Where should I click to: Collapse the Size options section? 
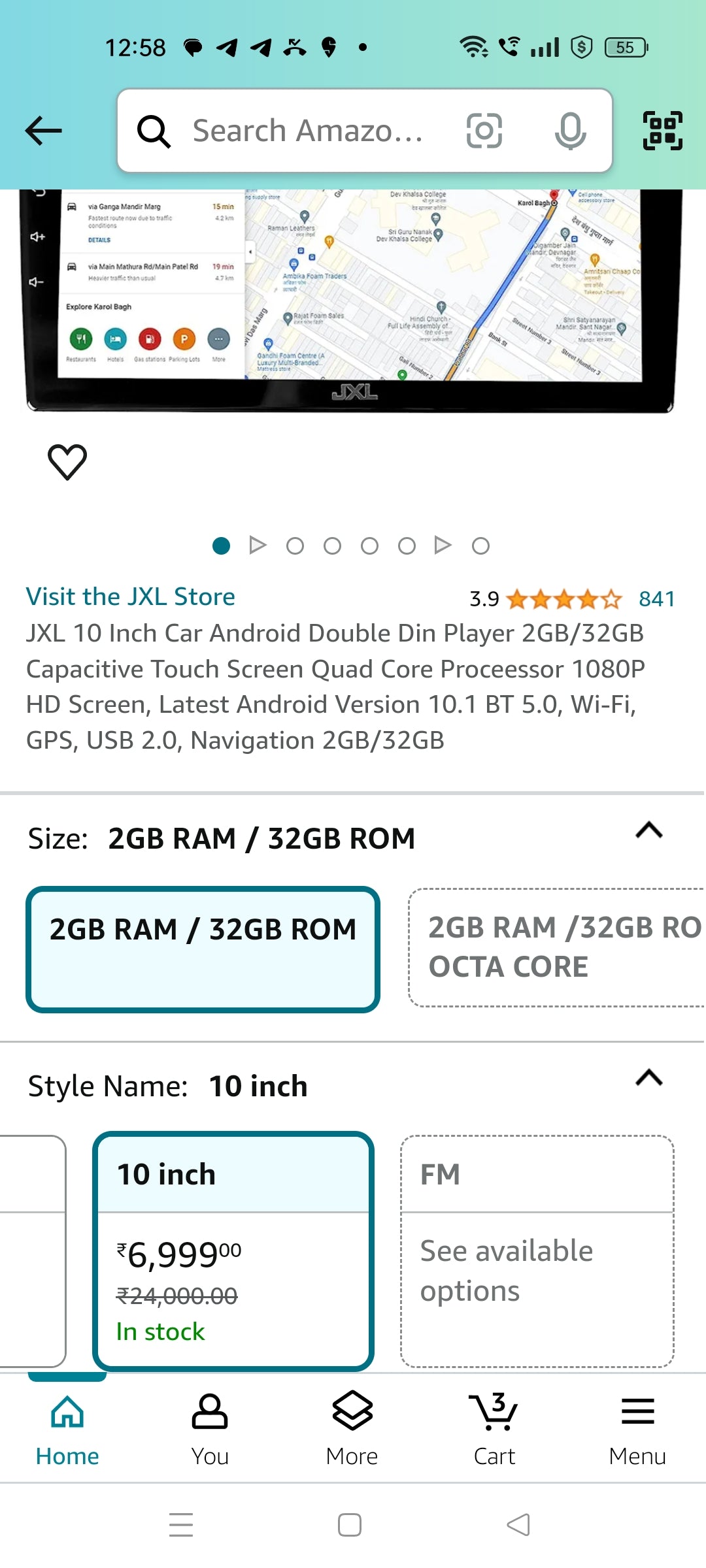pos(648,830)
